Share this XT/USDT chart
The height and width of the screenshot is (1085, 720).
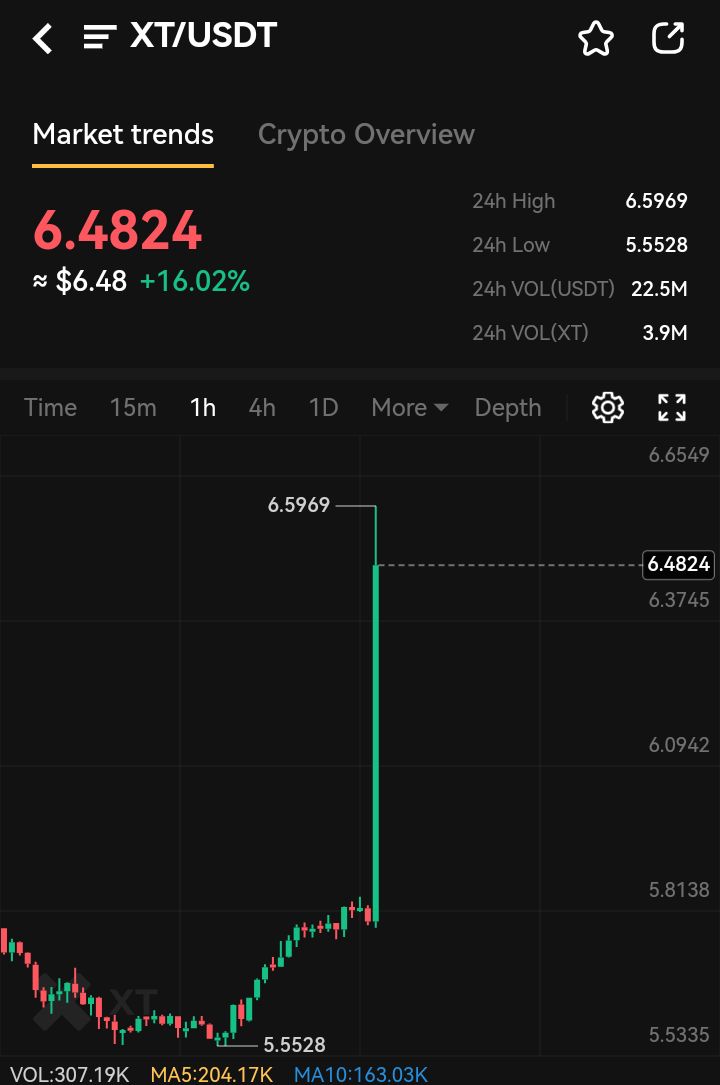click(668, 38)
